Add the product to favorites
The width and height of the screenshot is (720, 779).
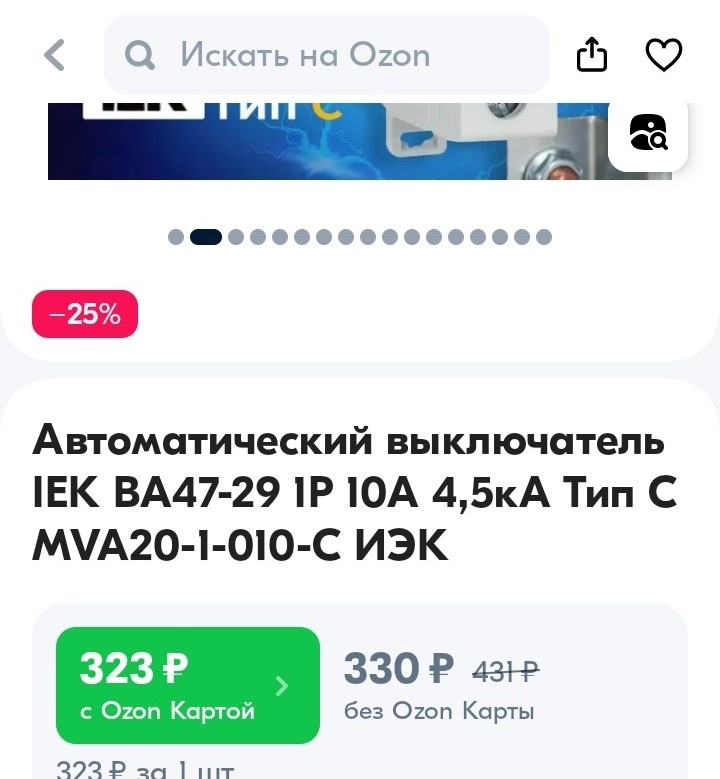[x=663, y=55]
